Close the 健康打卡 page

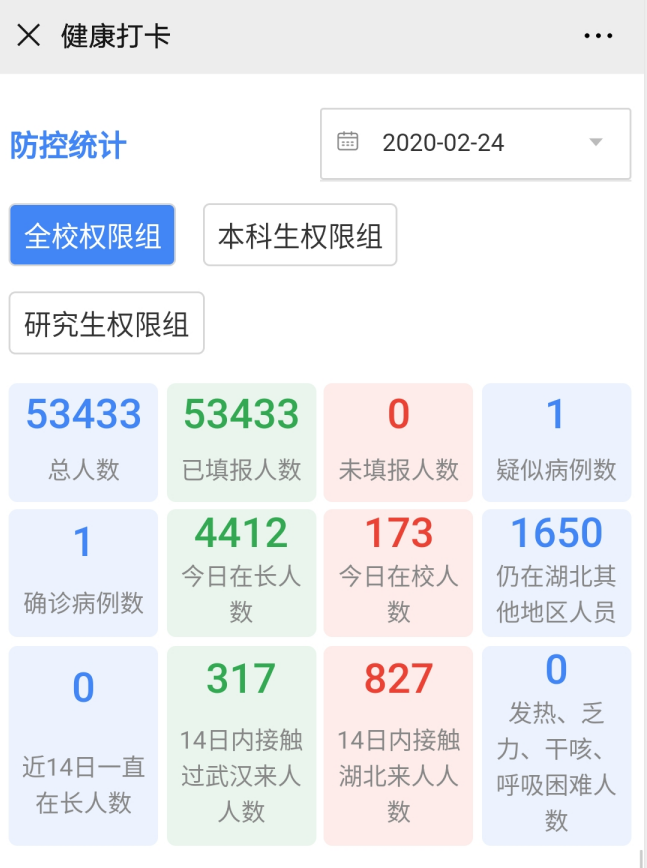coord(29,36)
